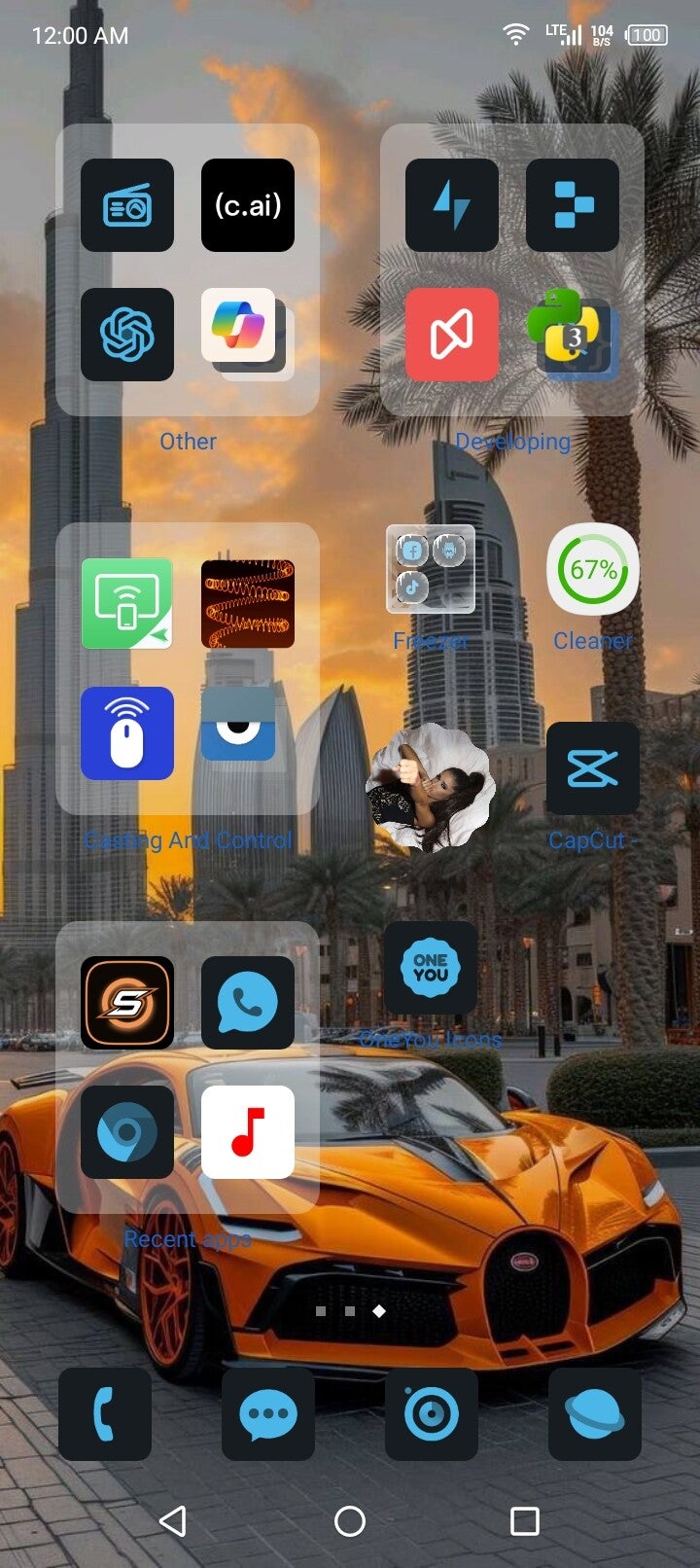Launch the Chrome icon in Recent apps

point(127,1131)
